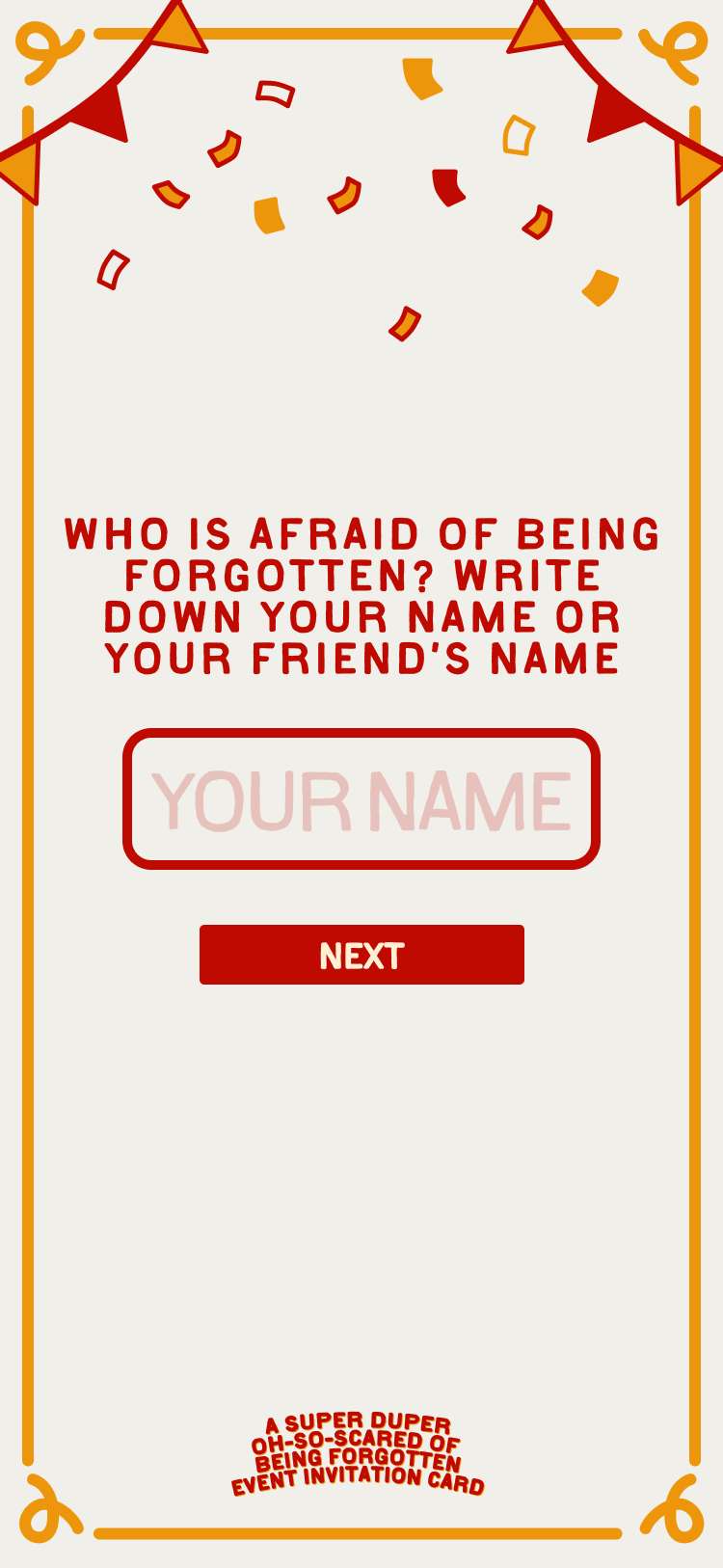Screen dimensions: 723x1568
Task: Tap the NEXT button
Action: (x=361, y=955)
